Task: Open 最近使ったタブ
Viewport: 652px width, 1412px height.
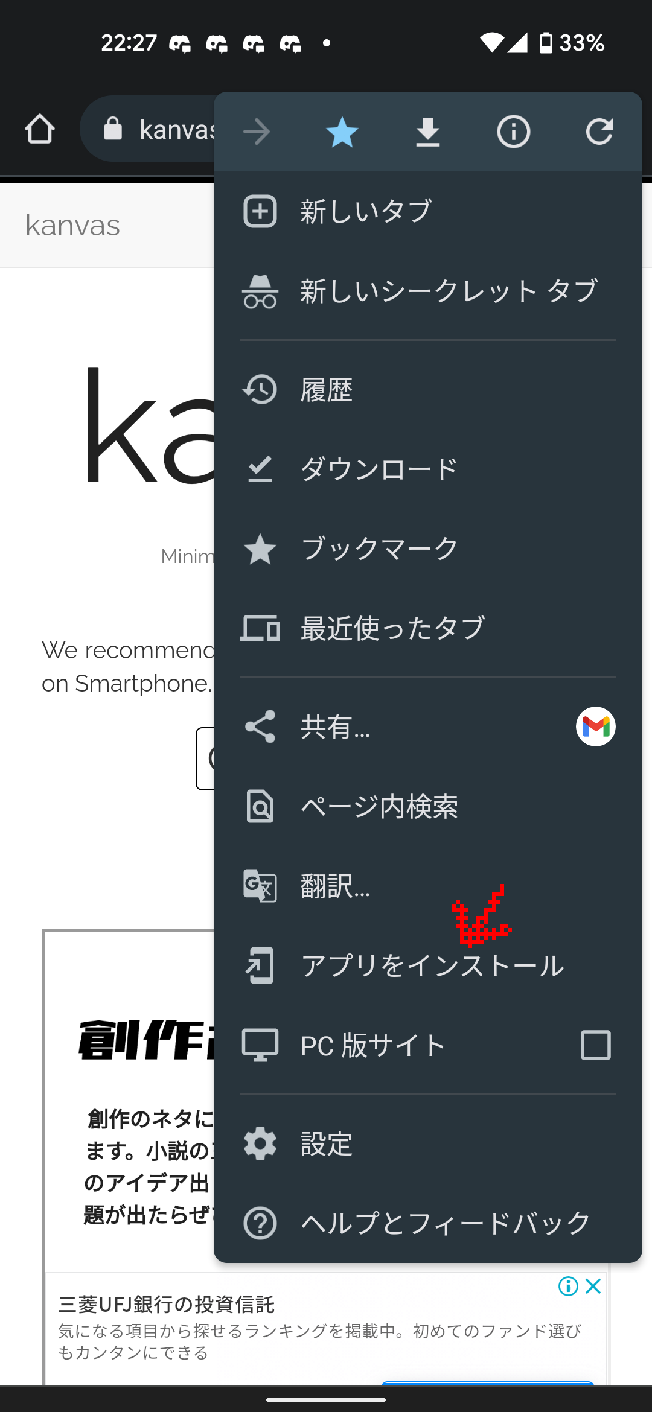Action: pyautogui.click(x=392, y=628)
